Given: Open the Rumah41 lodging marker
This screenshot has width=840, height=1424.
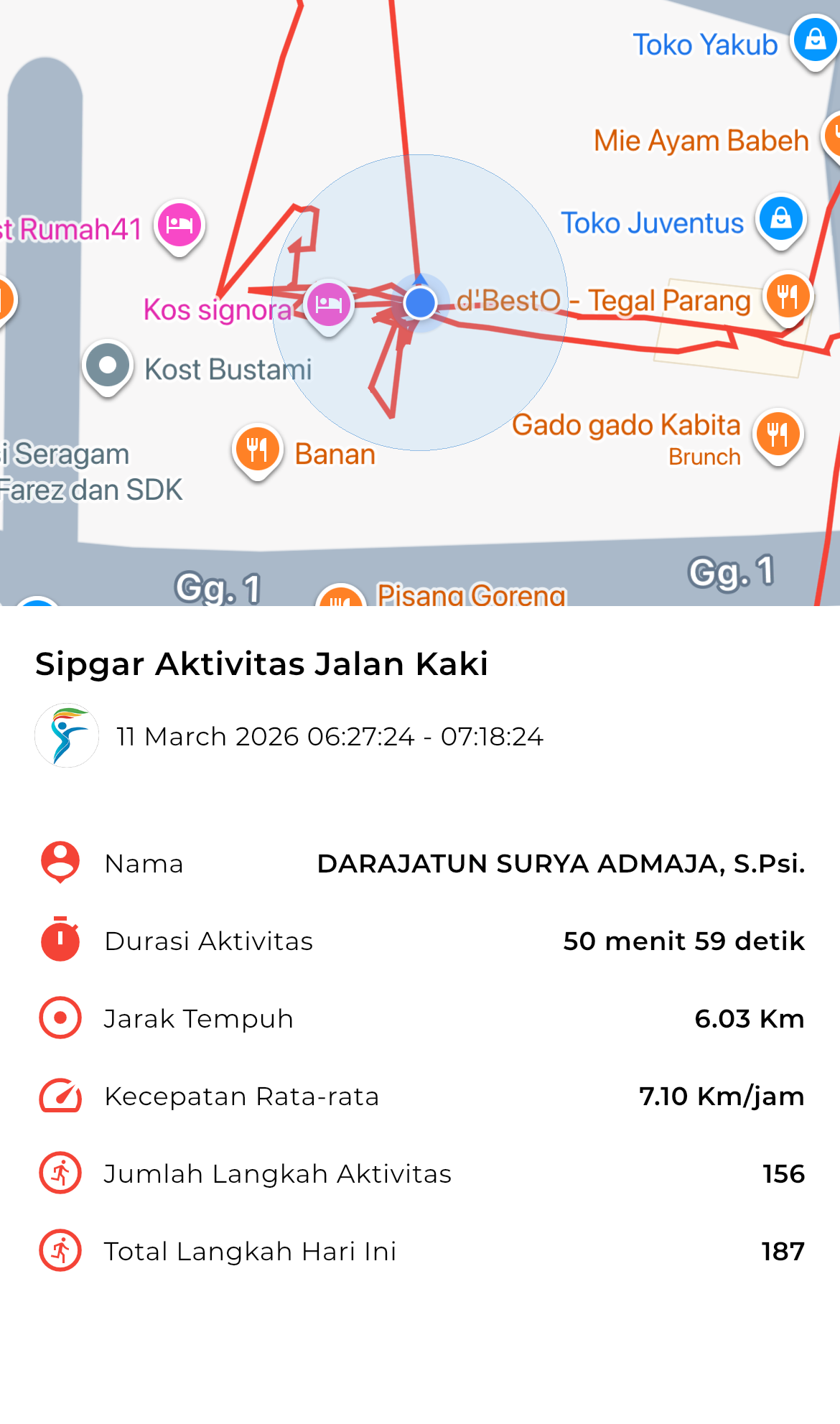Looking at the screenshot, I should [x=179, y=225].
